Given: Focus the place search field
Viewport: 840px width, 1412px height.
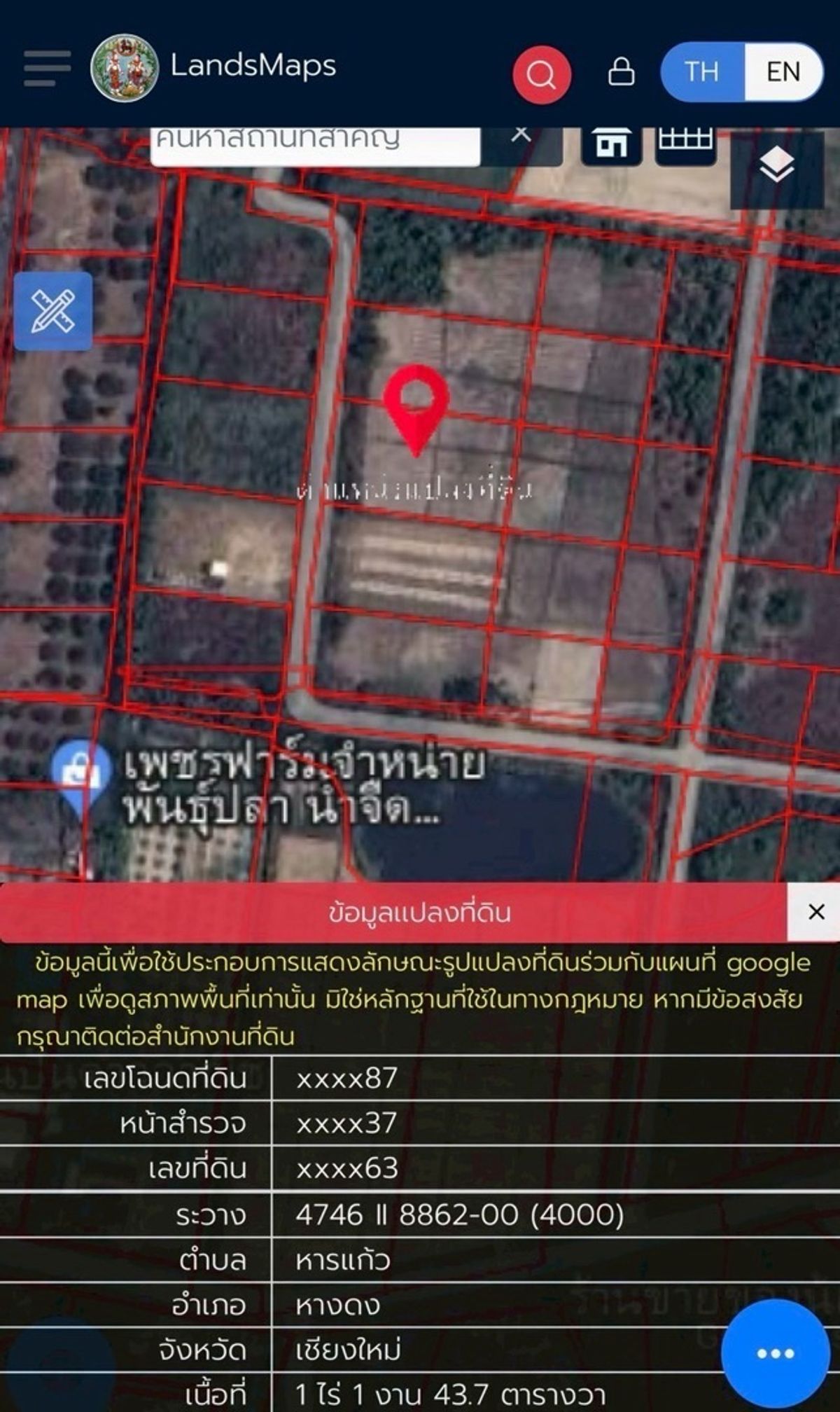Looking at the screenshot, I should coord(315,145).
